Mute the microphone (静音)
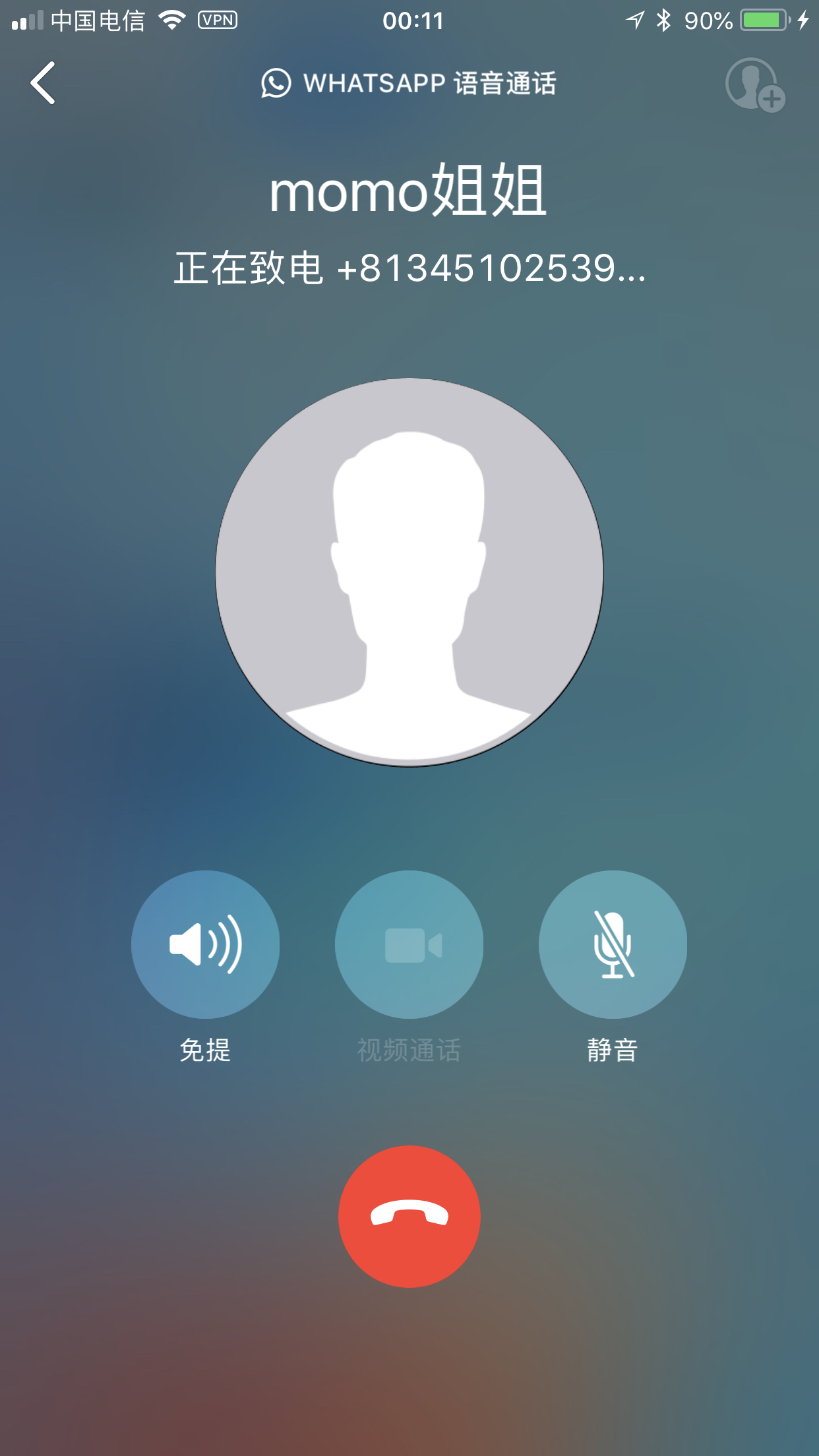 click(x=613, y=944)
